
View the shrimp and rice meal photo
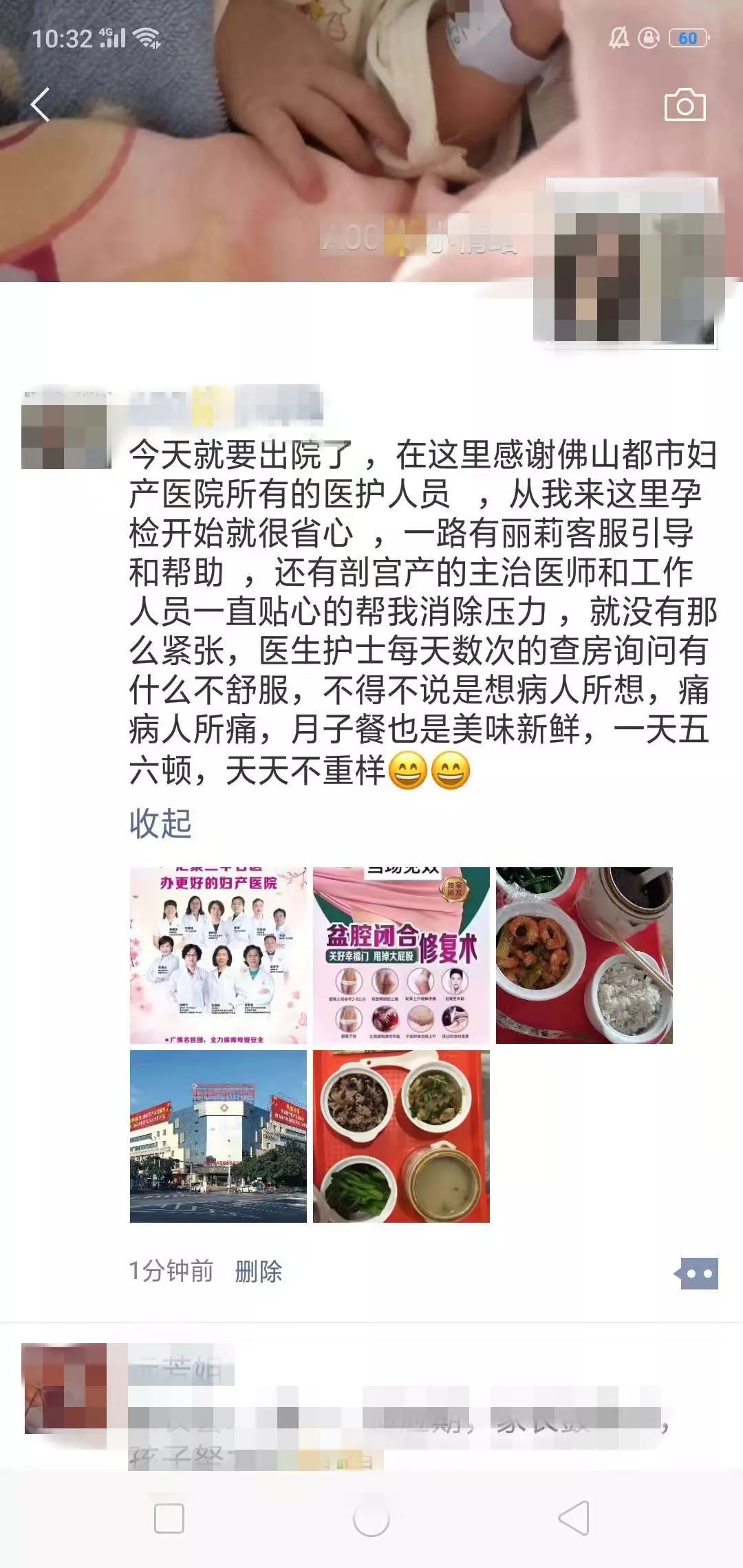coord(584,955)
